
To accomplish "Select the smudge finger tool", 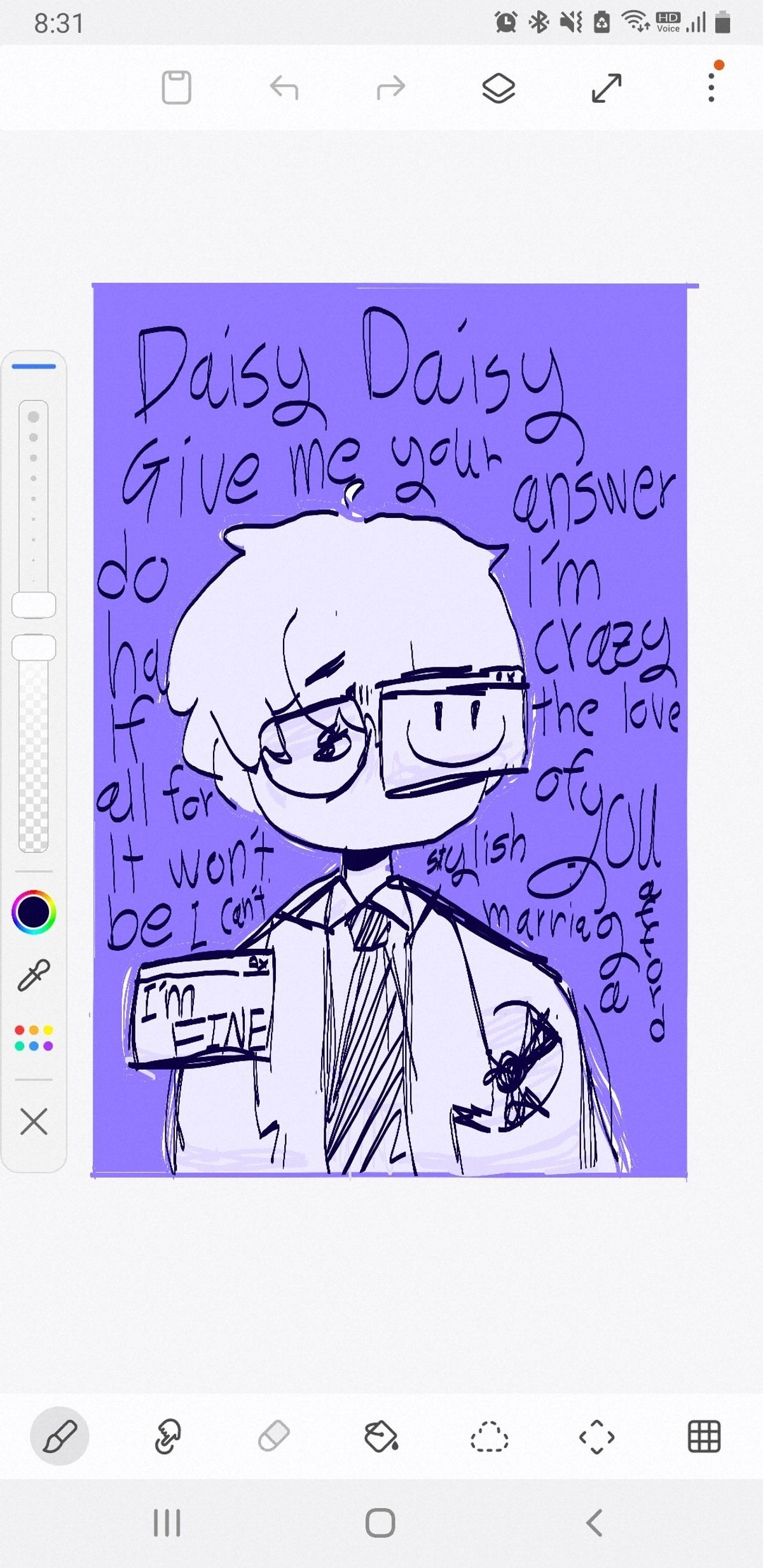I will click(x=167, y=1436).
